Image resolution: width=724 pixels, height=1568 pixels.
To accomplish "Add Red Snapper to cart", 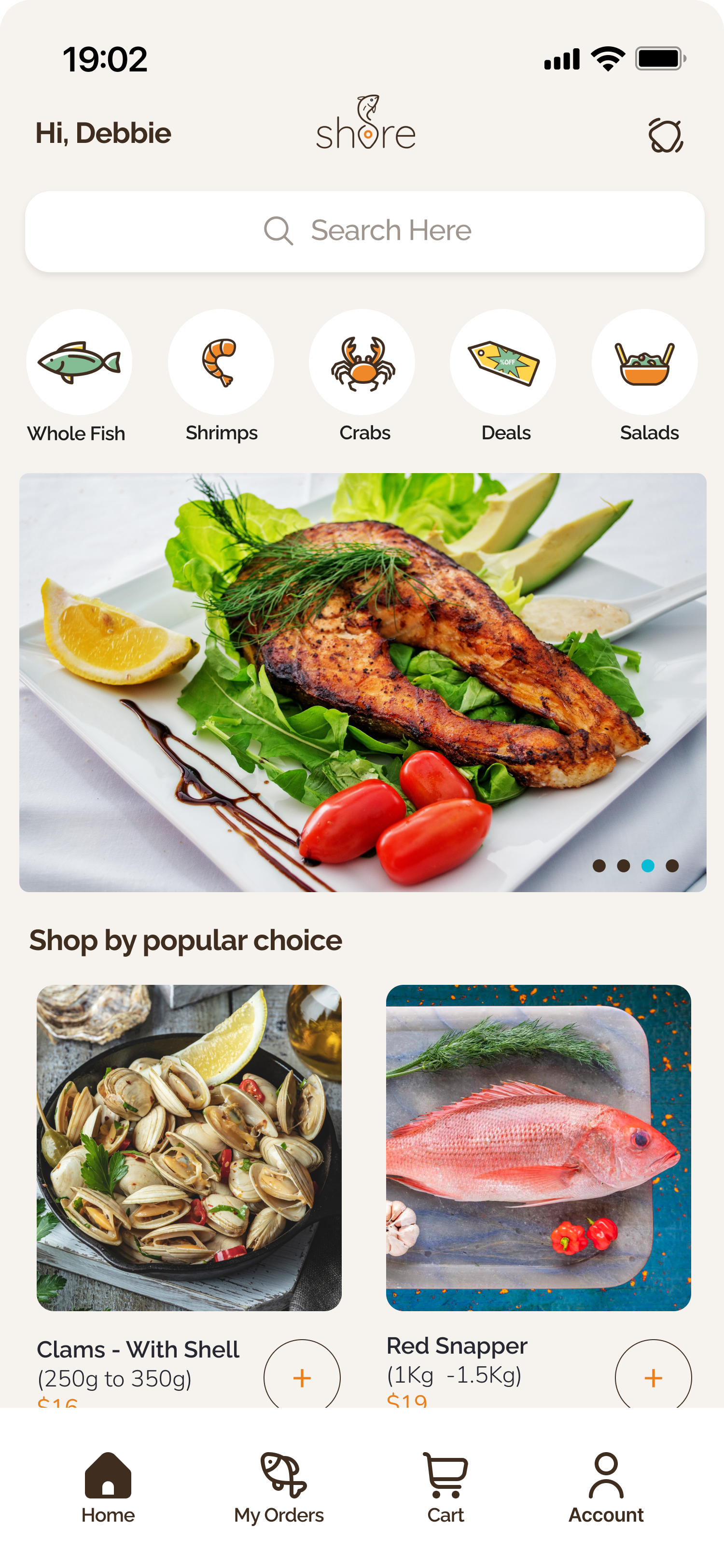I will (x=654, y=1377).
